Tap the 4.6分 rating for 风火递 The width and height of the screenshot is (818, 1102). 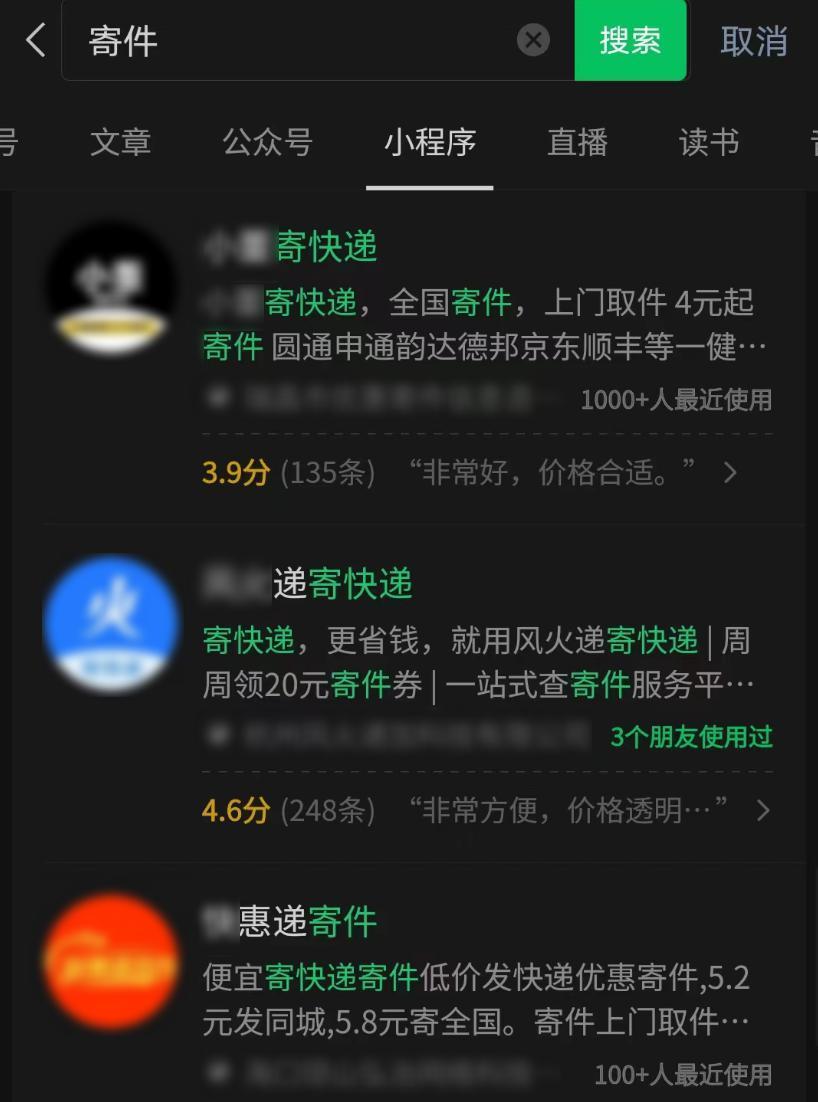click(235, 811)
